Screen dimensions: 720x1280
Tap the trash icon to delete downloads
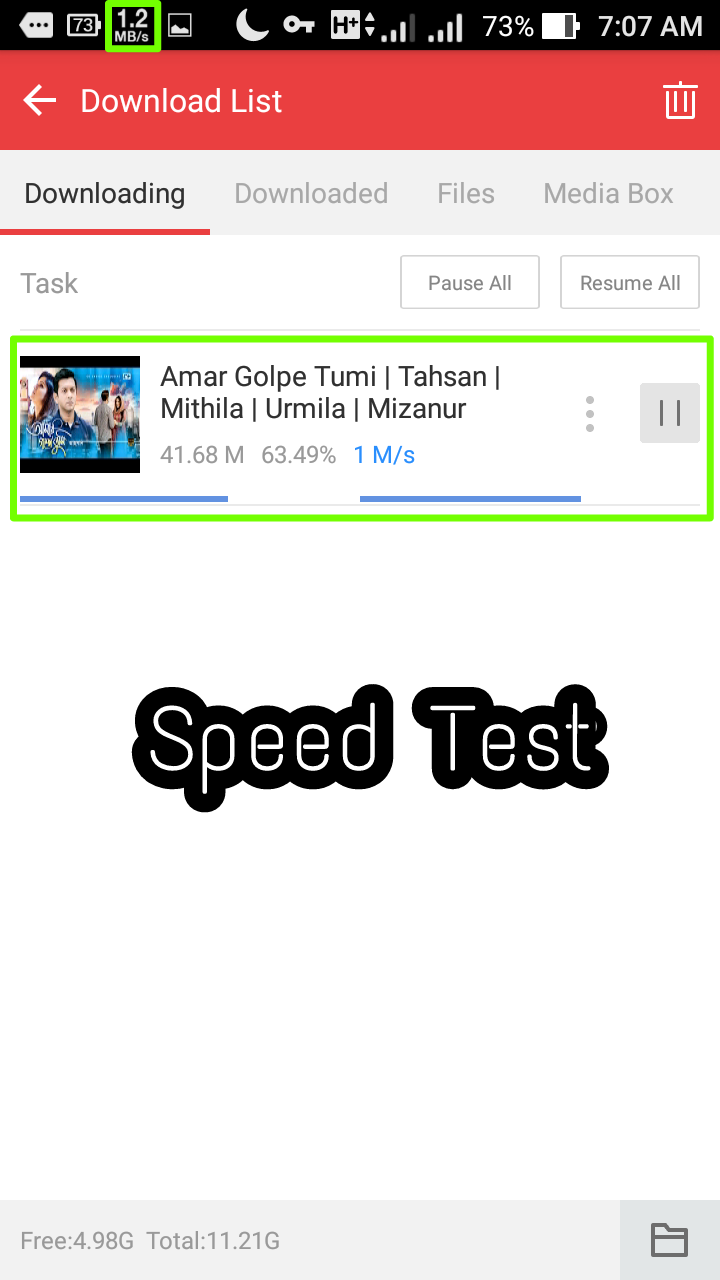[x=680, y=101]
